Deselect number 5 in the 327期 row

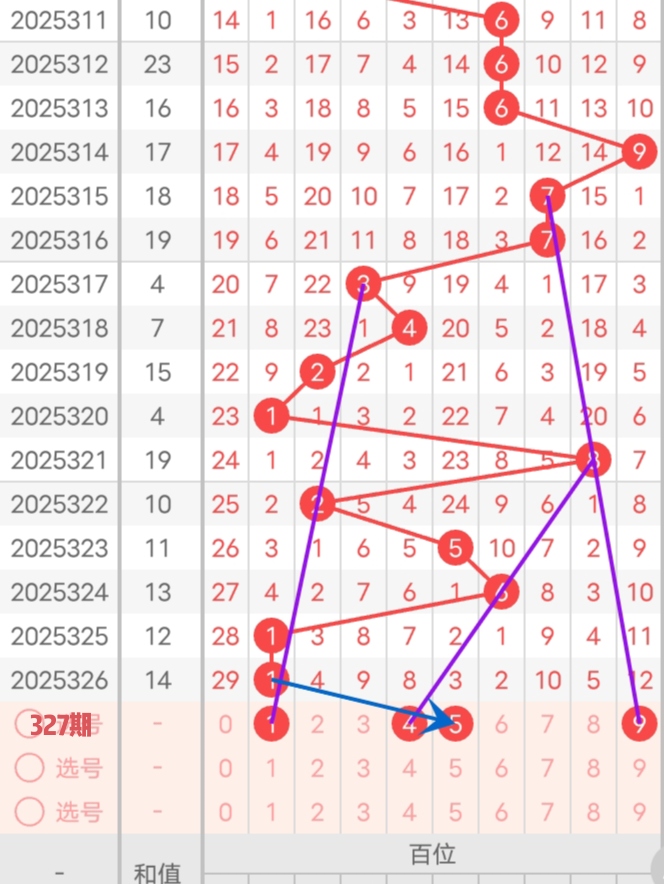pos(456,723)
